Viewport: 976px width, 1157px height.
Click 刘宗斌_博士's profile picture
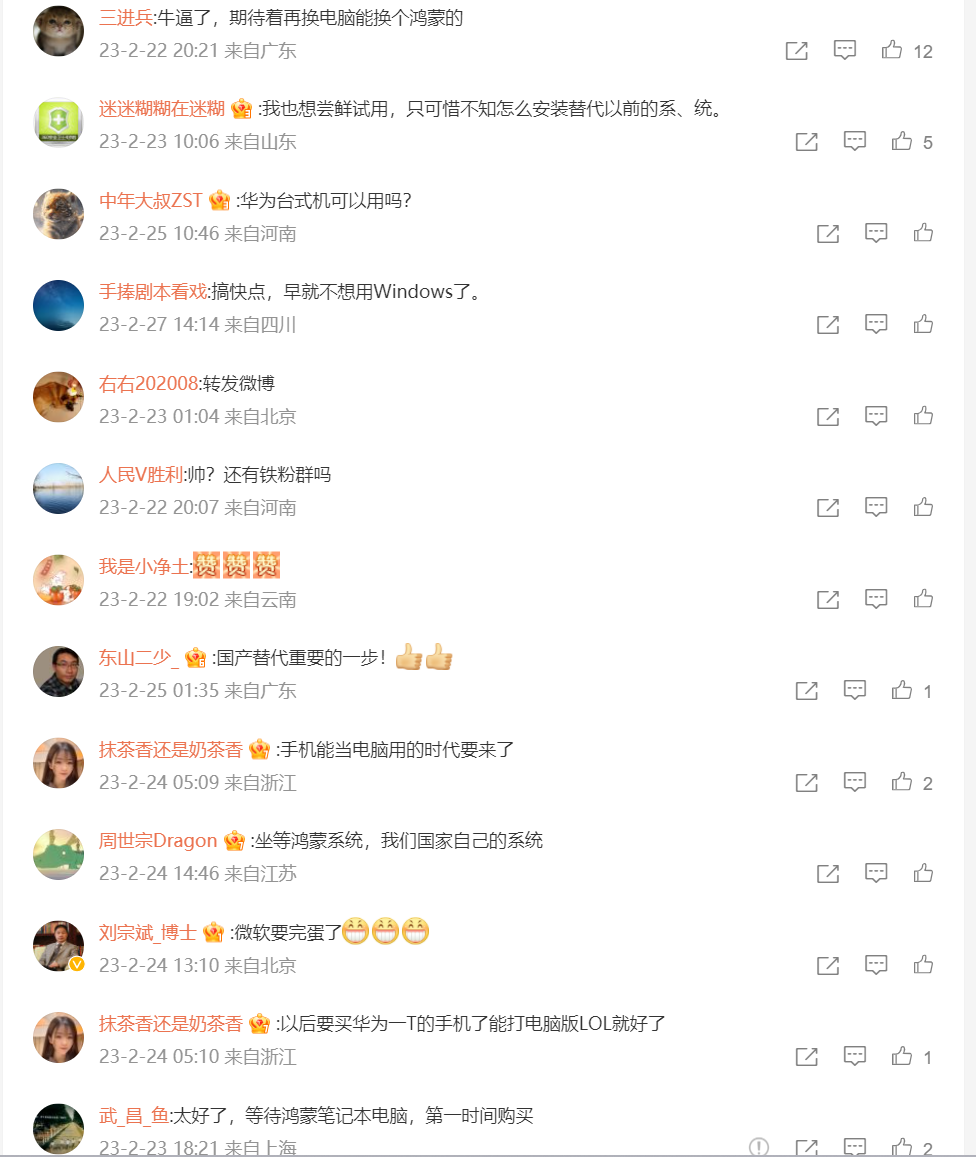tap(58, 946)
